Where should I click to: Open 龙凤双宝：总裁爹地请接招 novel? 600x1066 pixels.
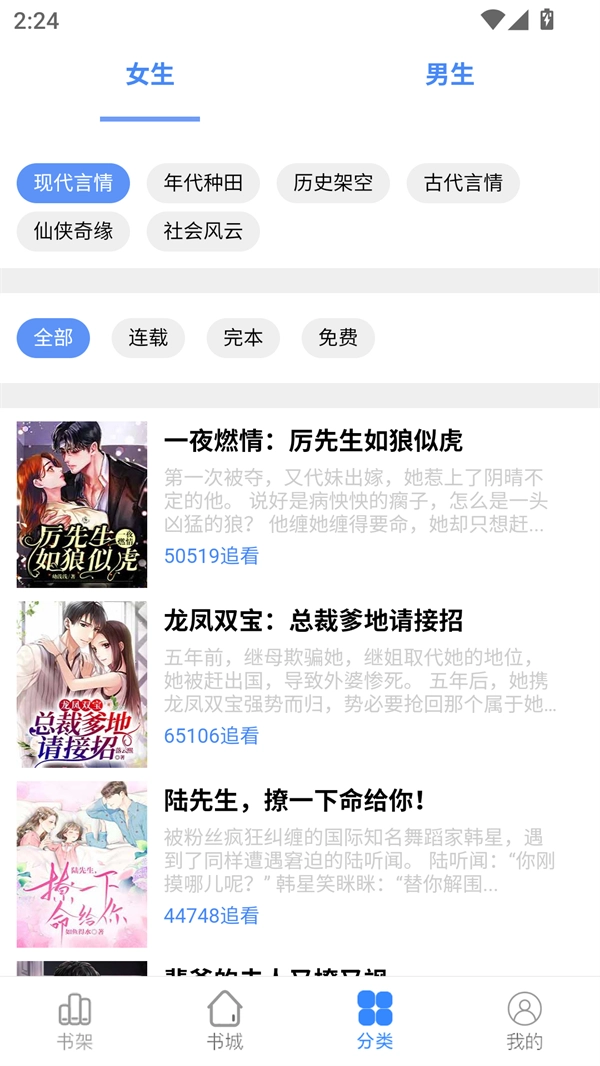[x=313, y=621]
